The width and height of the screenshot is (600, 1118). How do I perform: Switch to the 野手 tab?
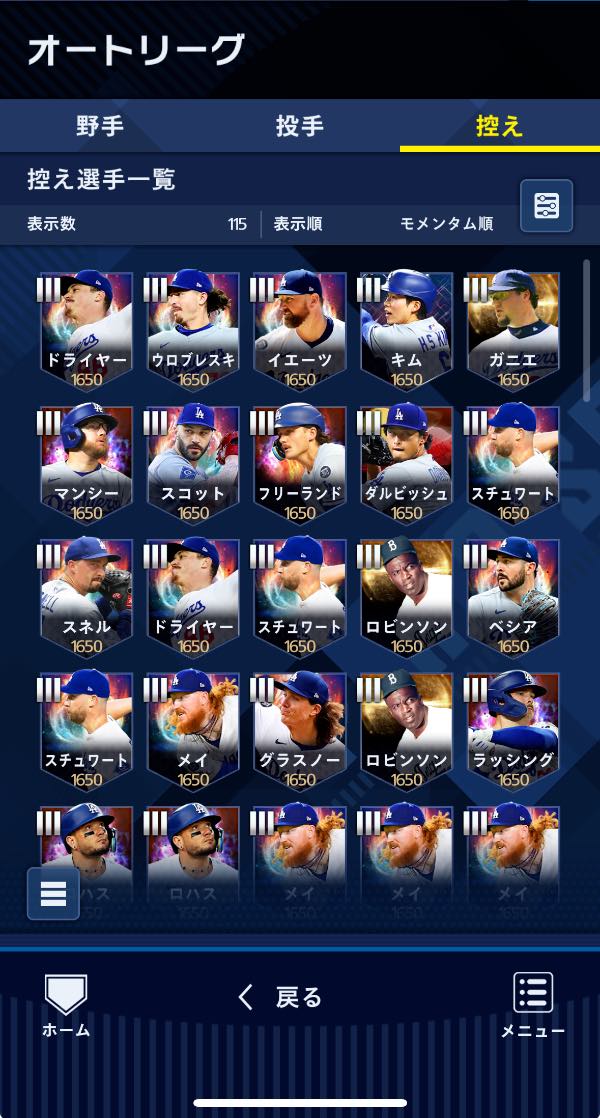(100, 127)
